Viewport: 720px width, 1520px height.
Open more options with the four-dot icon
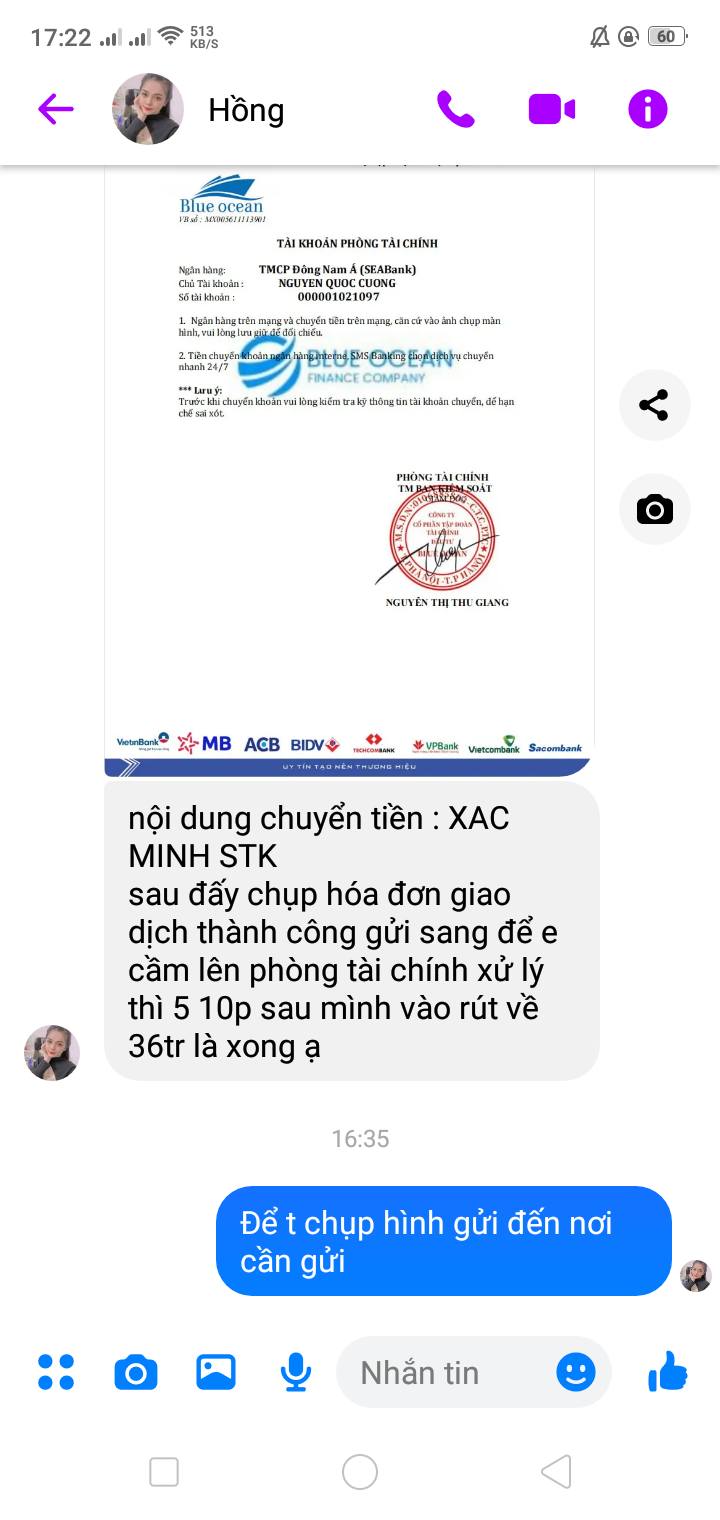(x=56, y=1372)
